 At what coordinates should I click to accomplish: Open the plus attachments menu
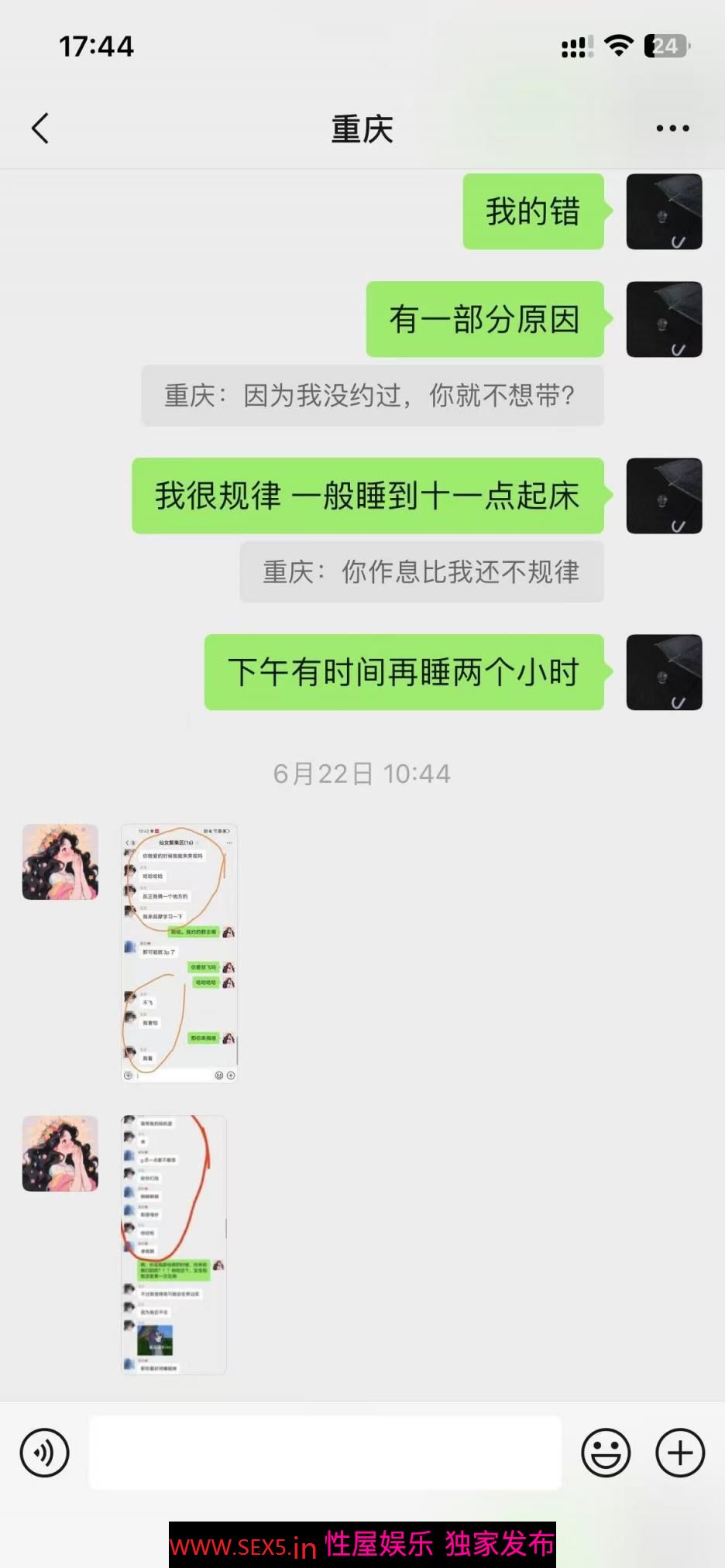(x=679, y=1452)
